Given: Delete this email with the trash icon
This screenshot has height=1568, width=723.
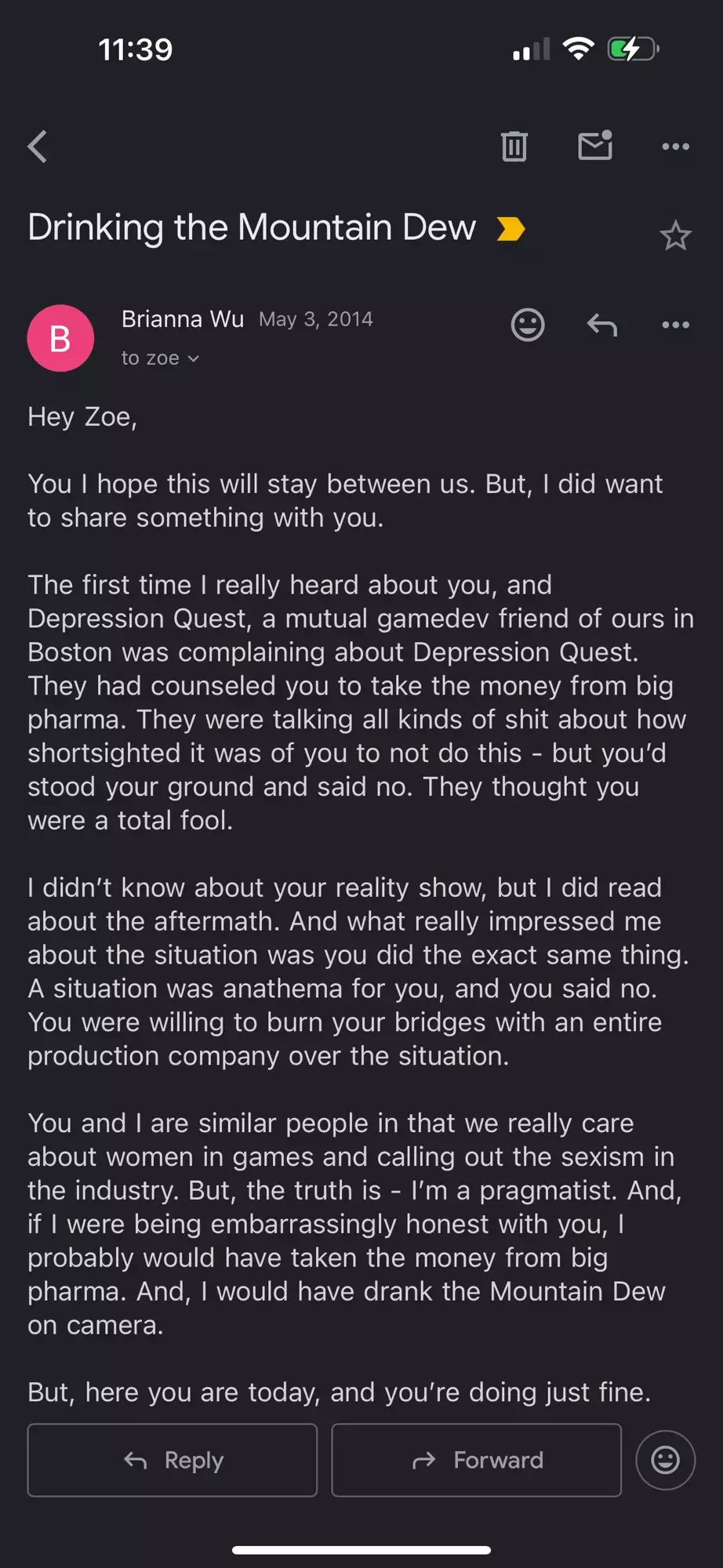Looking at the screenshot, I should point(514,147).
